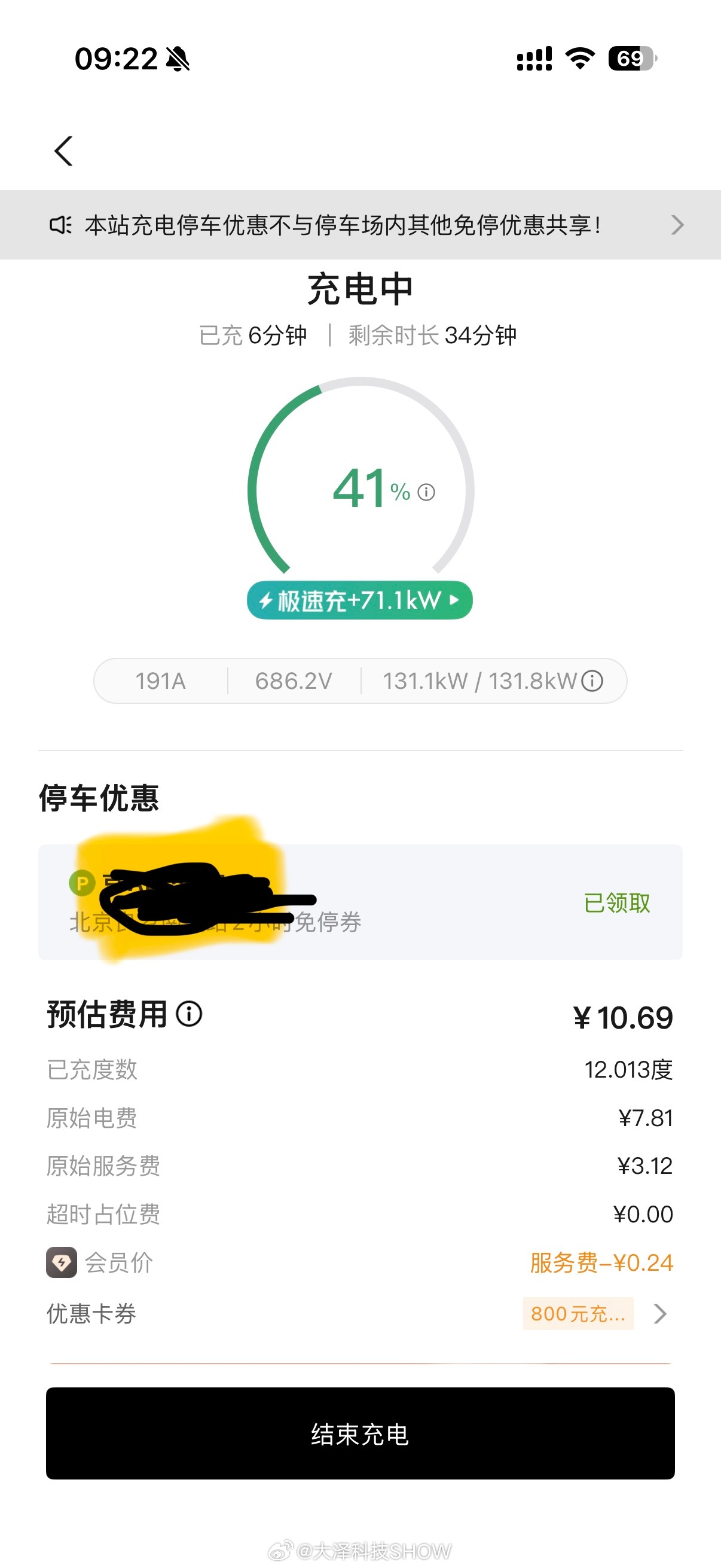
Task: Tap the back arrow at top left
Action: (x=63, y=150)
